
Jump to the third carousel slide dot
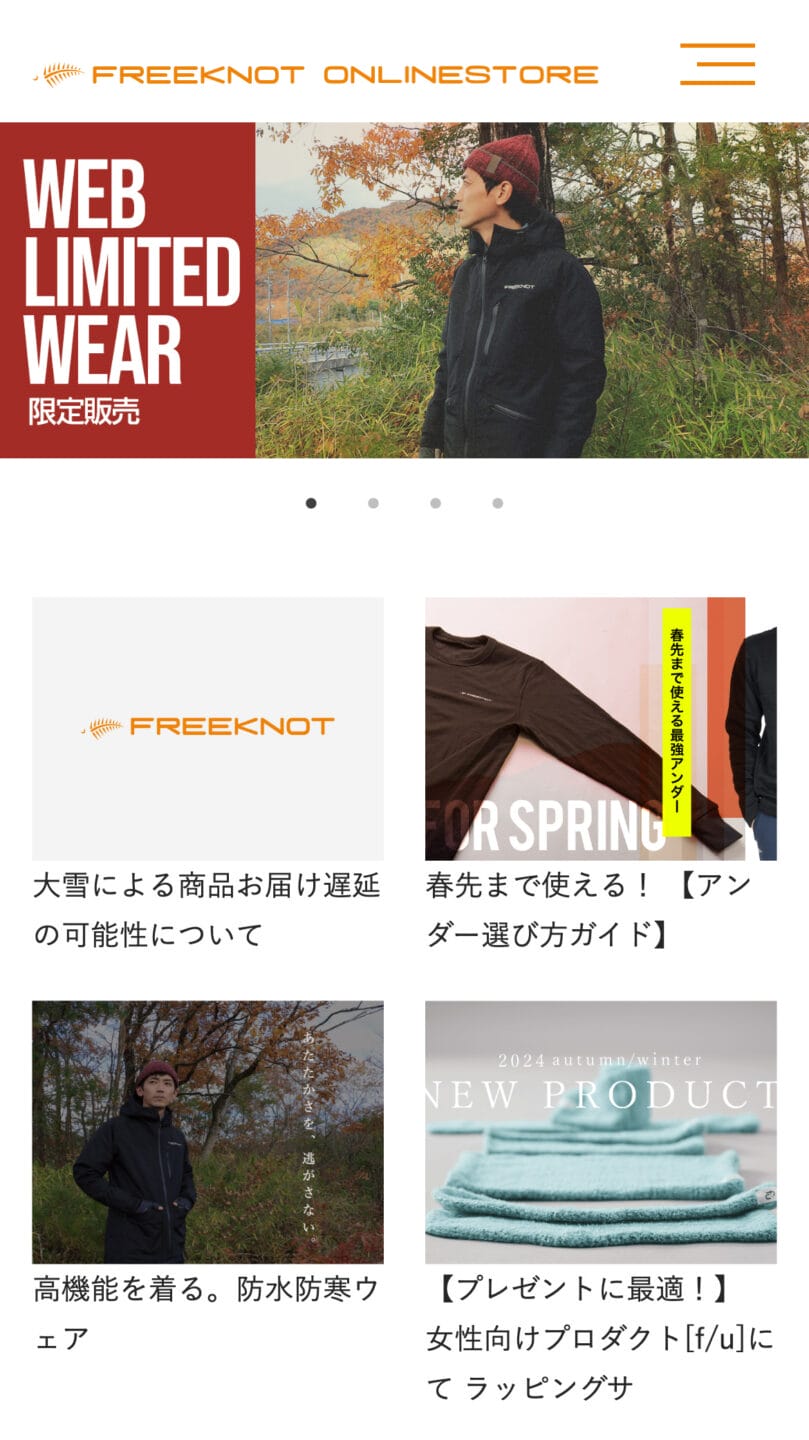point(435,503)
